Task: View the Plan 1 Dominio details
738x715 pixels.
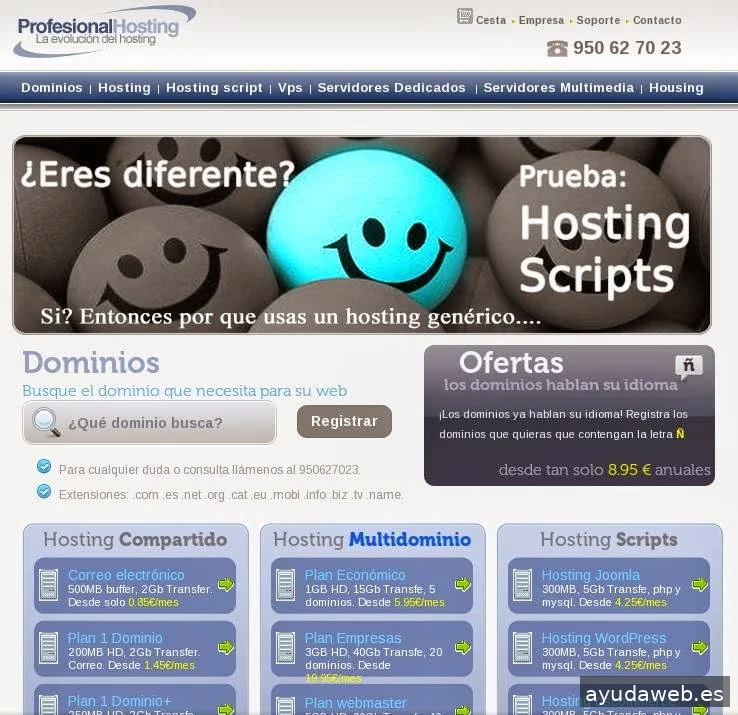Action: point(115,638)
